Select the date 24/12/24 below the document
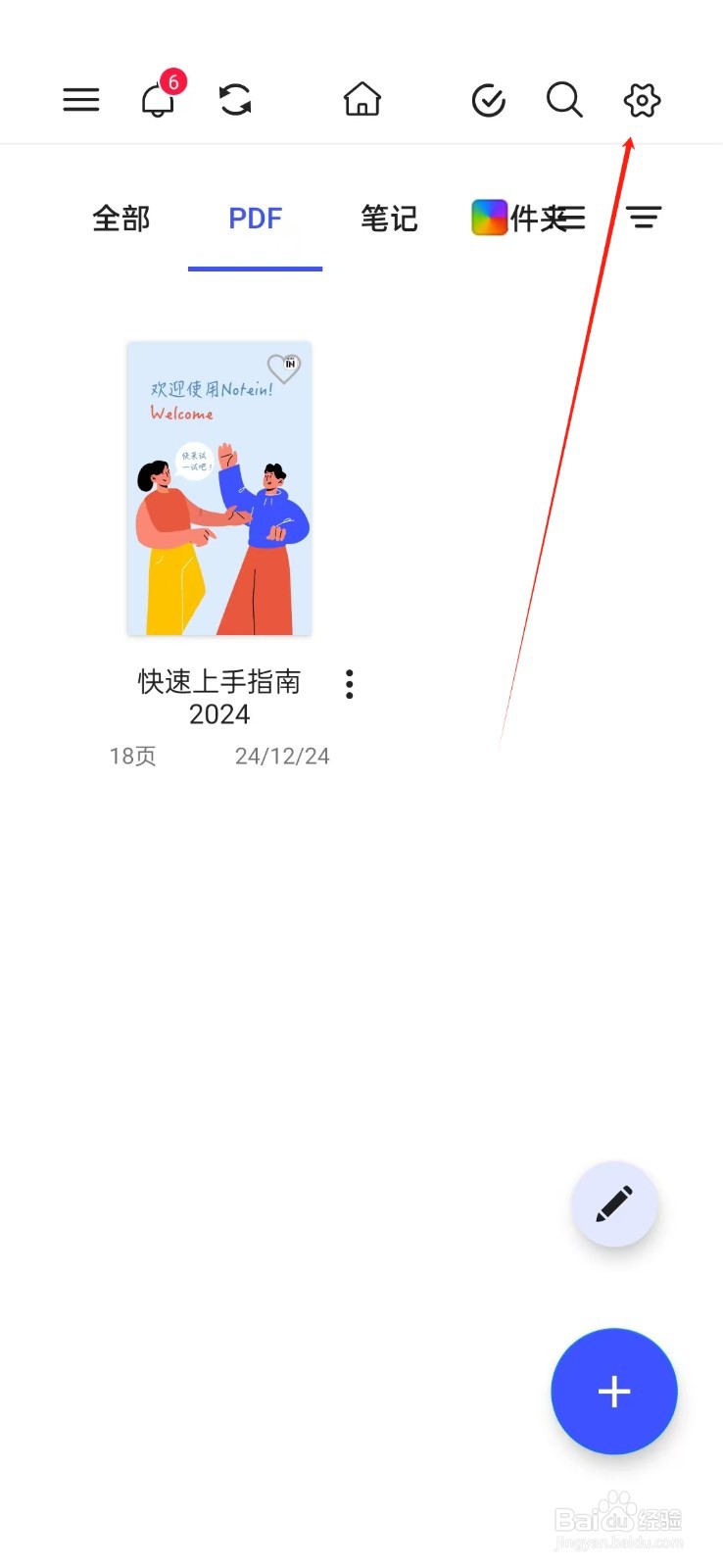Viewport: 723px width, 1568px height. click(x=281, y=756)
